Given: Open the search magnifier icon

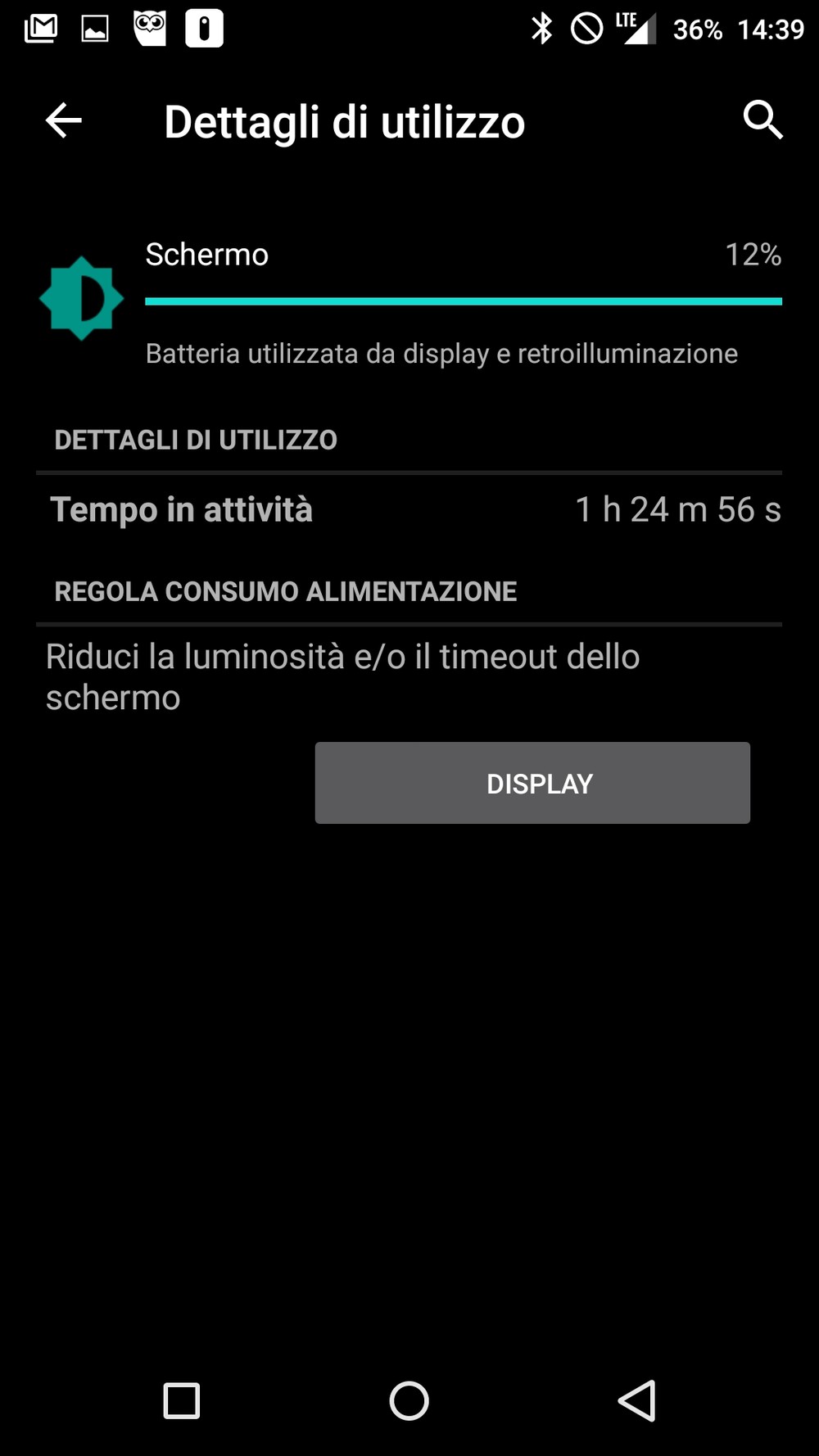Looking at the screenshot, I should click(x=762, y=120).
